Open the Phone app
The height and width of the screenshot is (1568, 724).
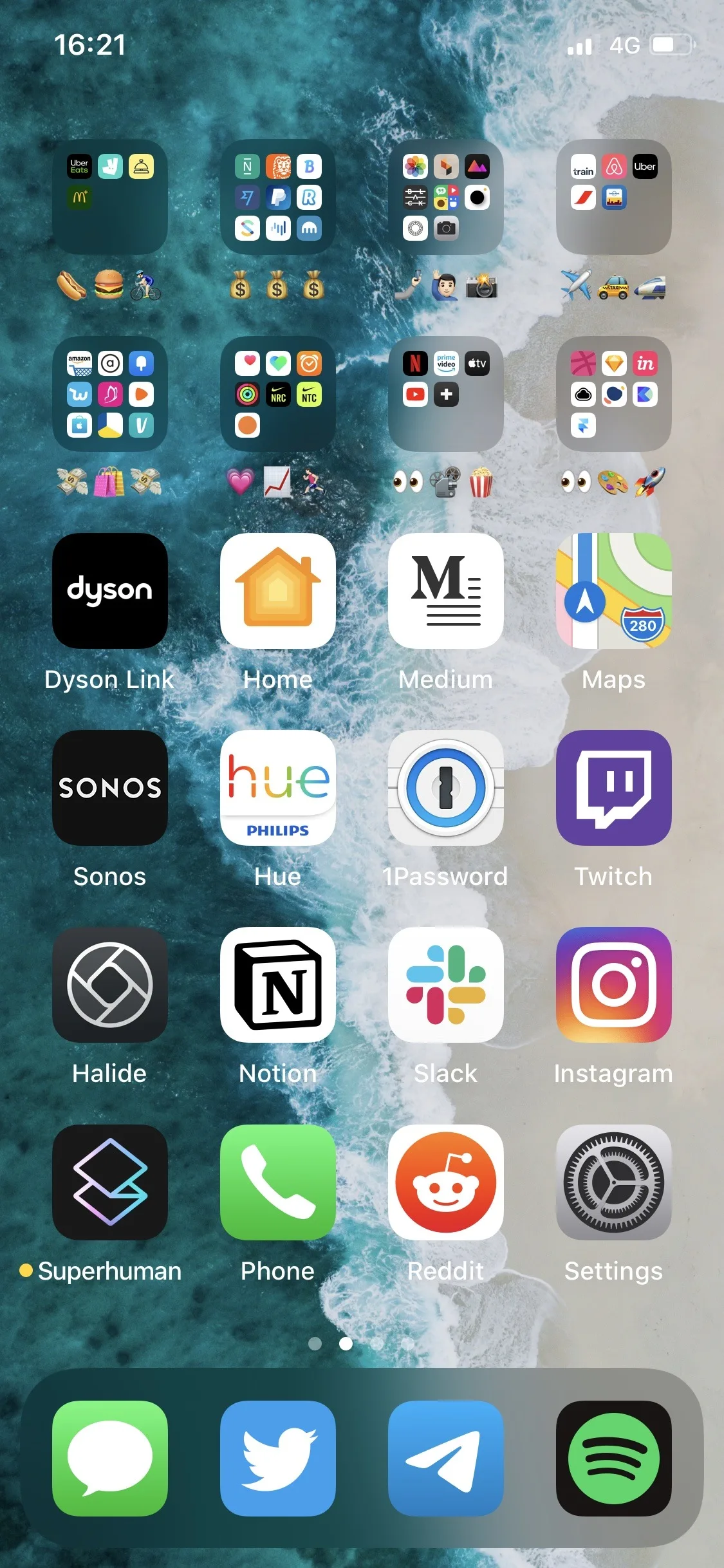point(278,1182)
